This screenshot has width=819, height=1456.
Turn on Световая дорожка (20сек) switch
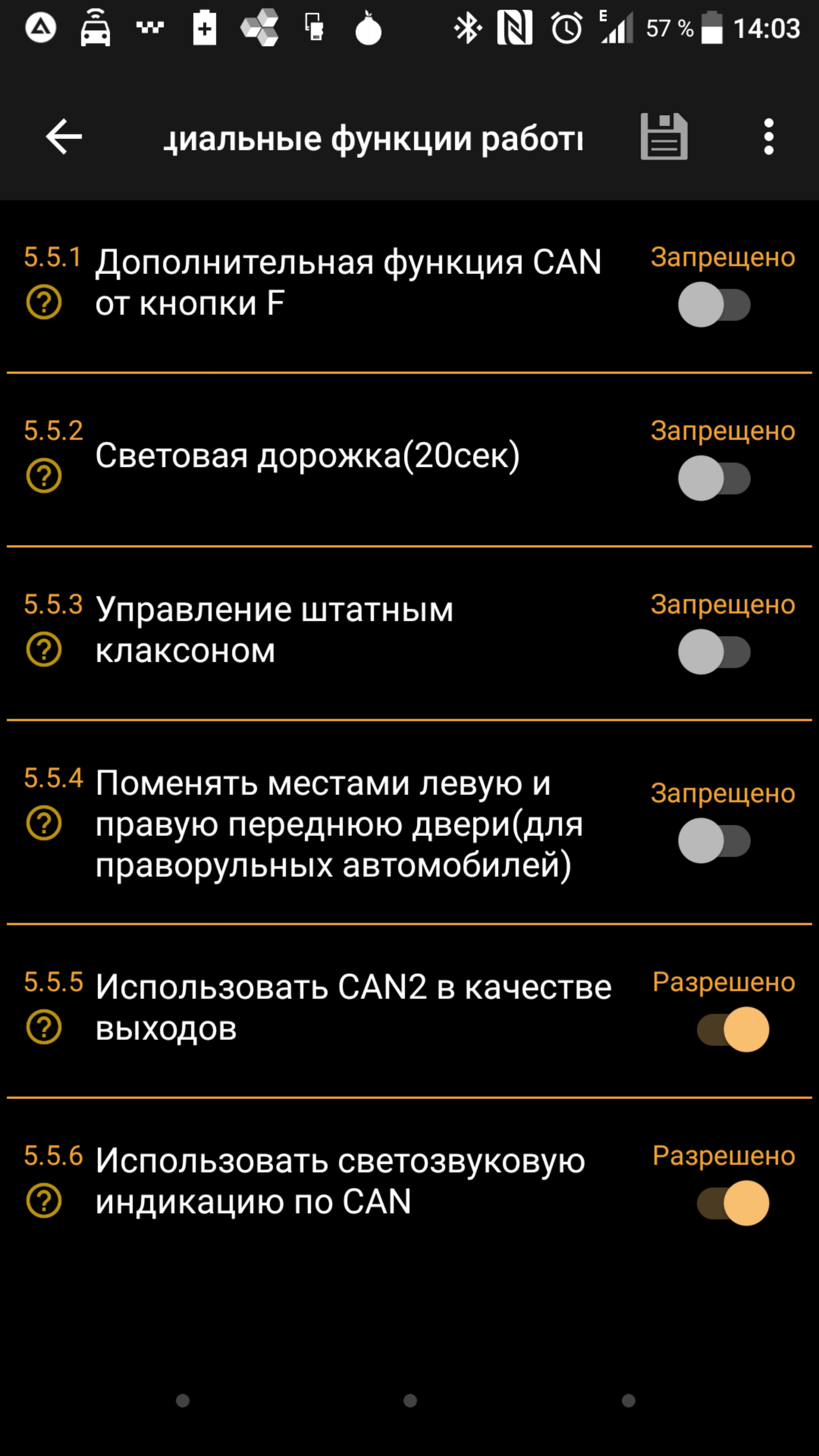pyautogui.click(x=714, y=478)
